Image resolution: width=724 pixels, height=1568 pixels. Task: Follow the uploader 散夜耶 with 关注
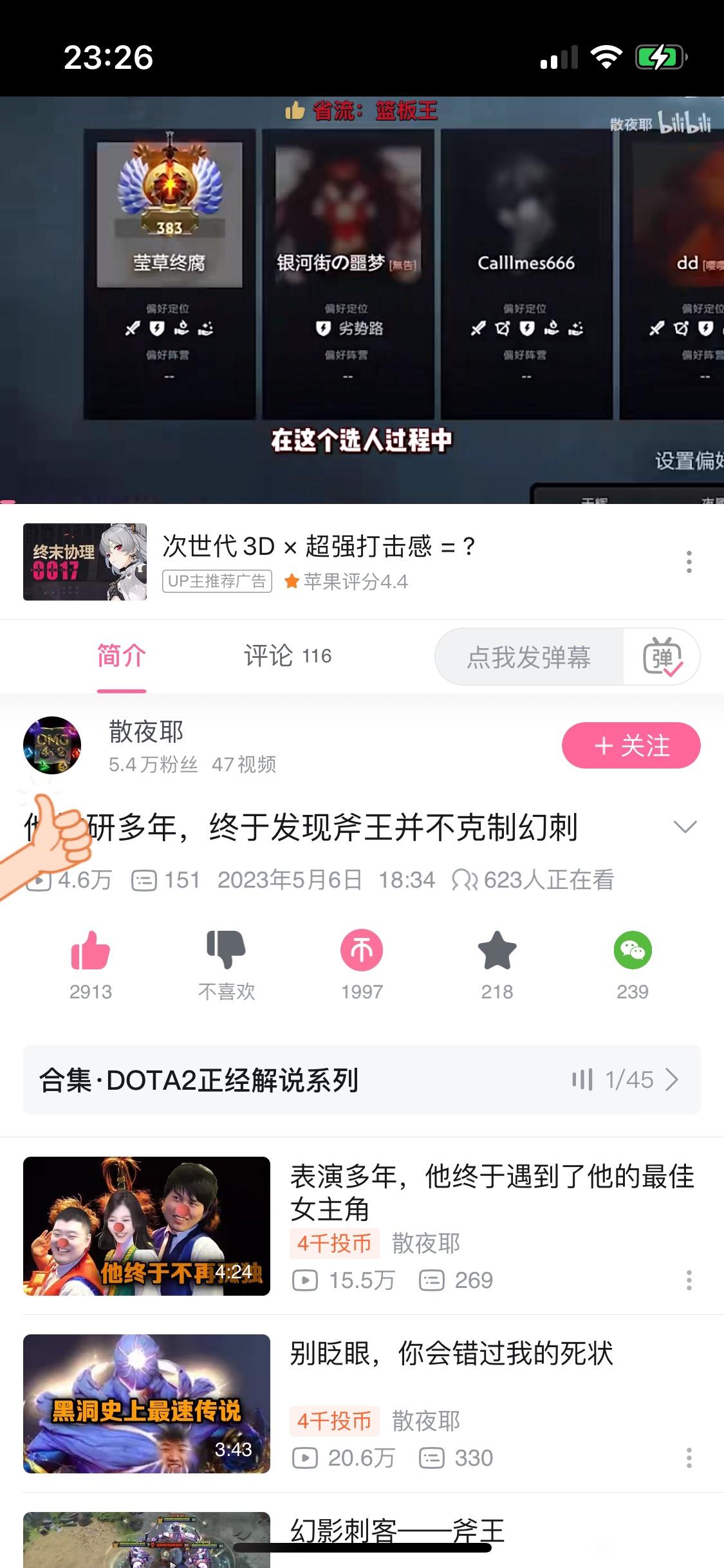point(631,745)
